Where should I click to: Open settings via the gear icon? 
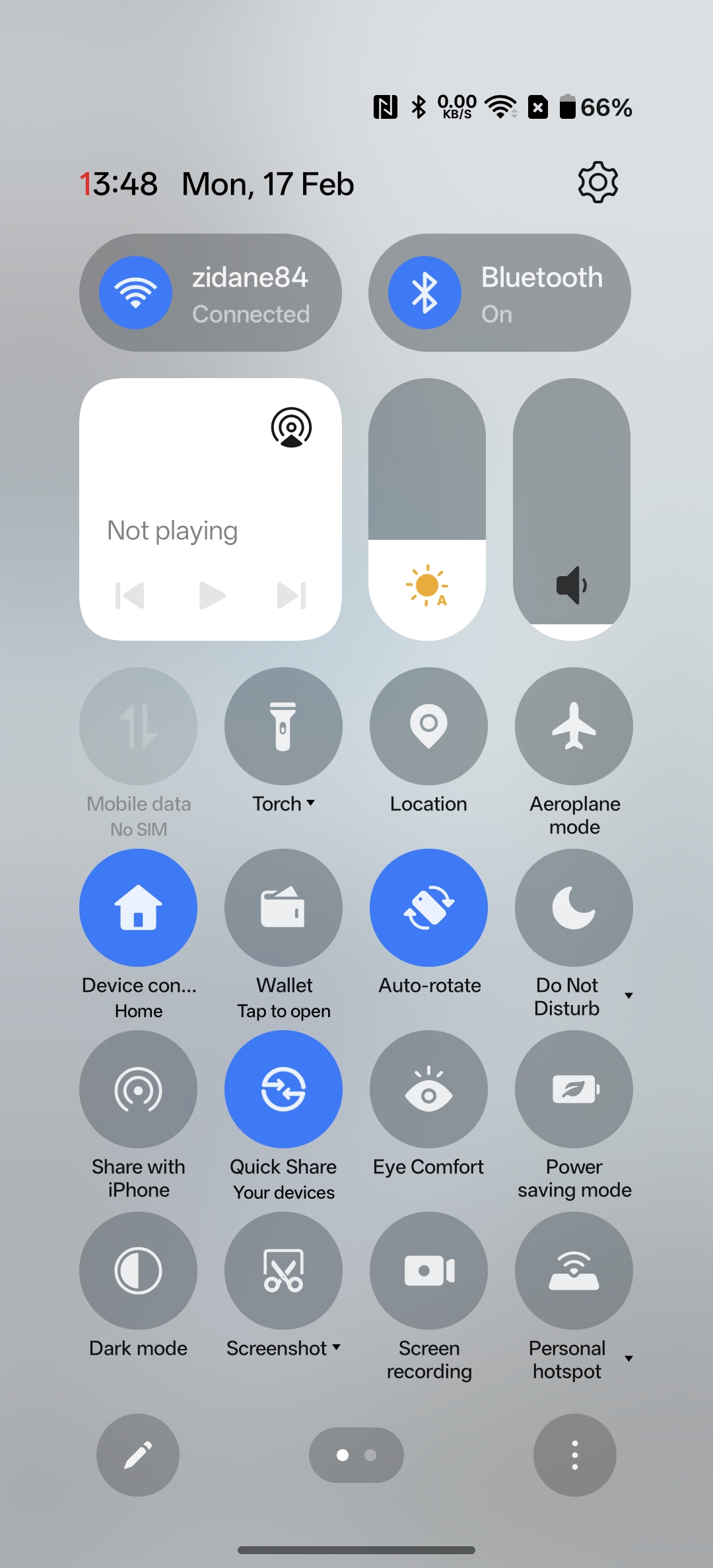[597, 183]
